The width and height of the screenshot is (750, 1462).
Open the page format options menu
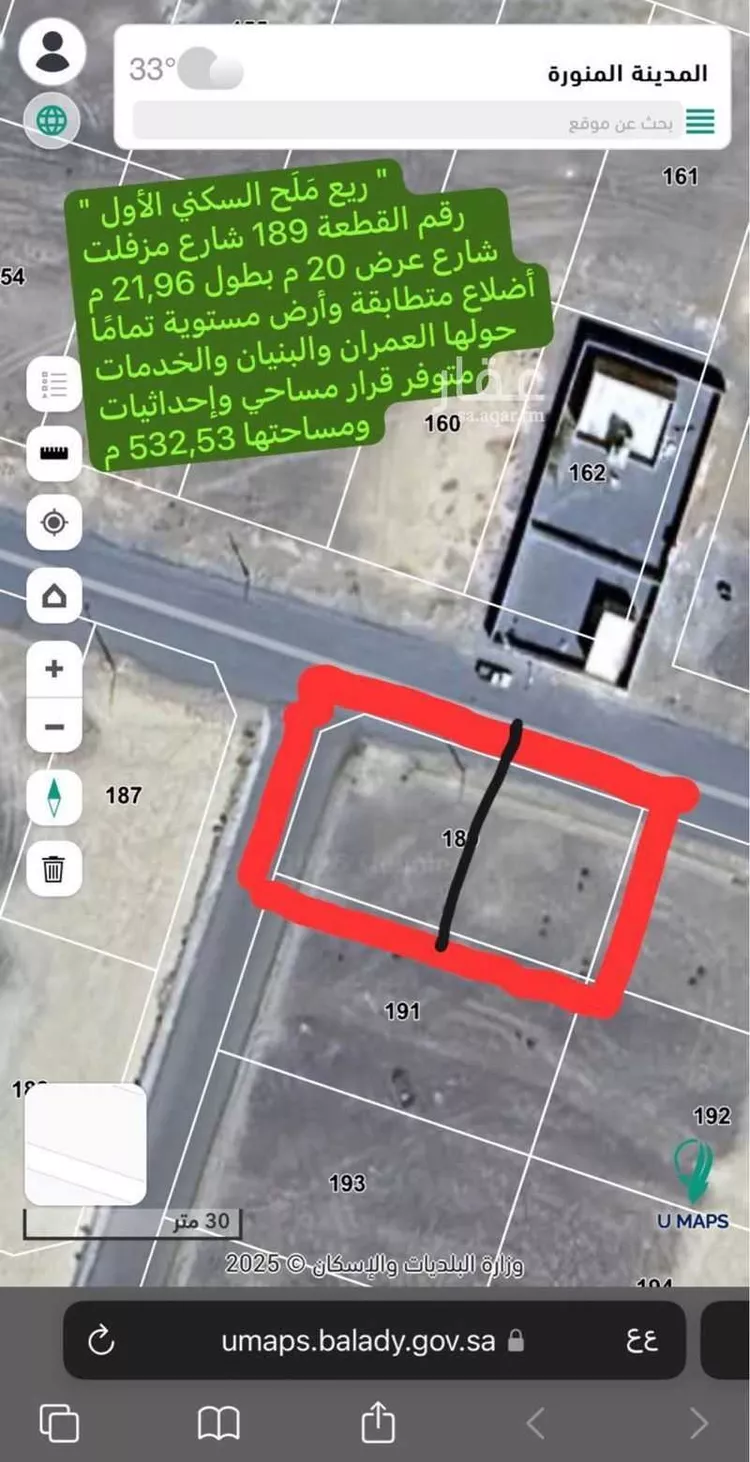click(642, 1341)
